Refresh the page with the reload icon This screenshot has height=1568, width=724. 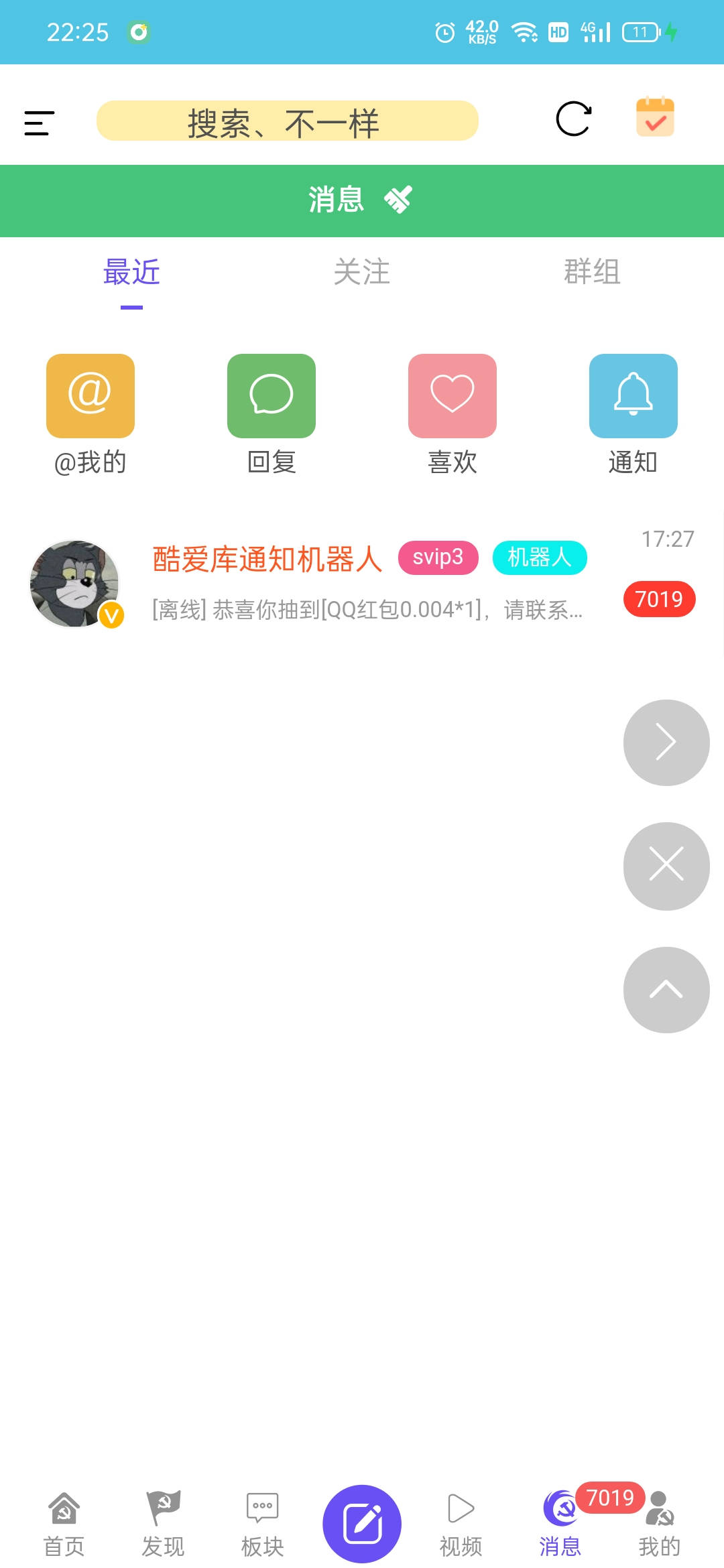tap(573, 119)
